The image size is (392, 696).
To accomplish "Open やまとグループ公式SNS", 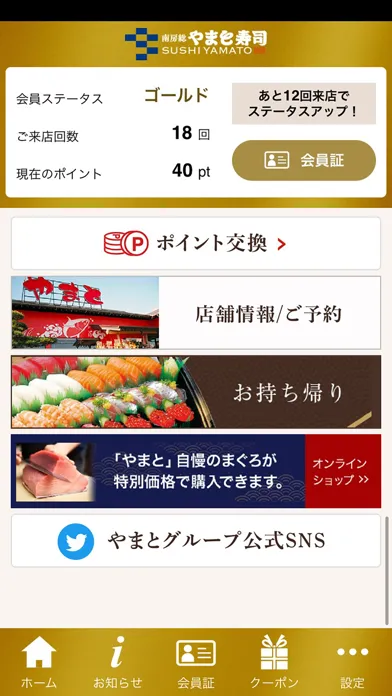I will [x=196, y=541].
